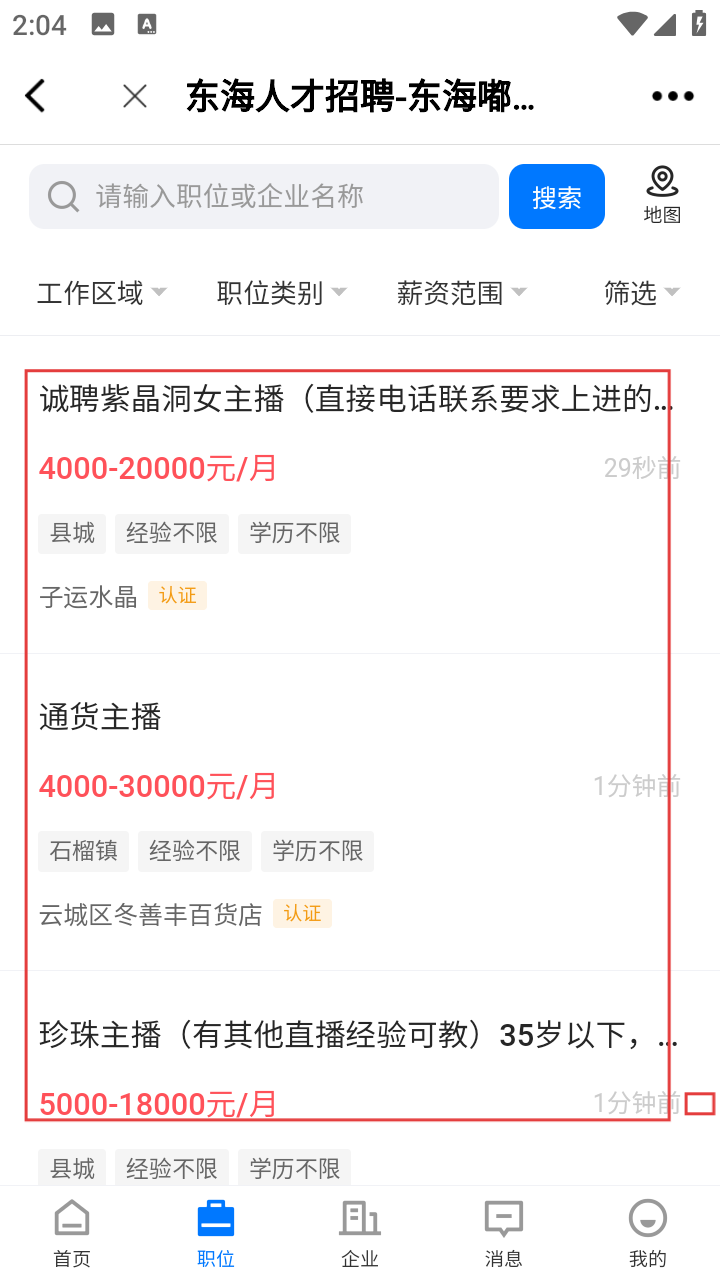This screenshot has width=720, height=1280.
Task: Switch to the 企业 tab
Action: [360, 1233]
